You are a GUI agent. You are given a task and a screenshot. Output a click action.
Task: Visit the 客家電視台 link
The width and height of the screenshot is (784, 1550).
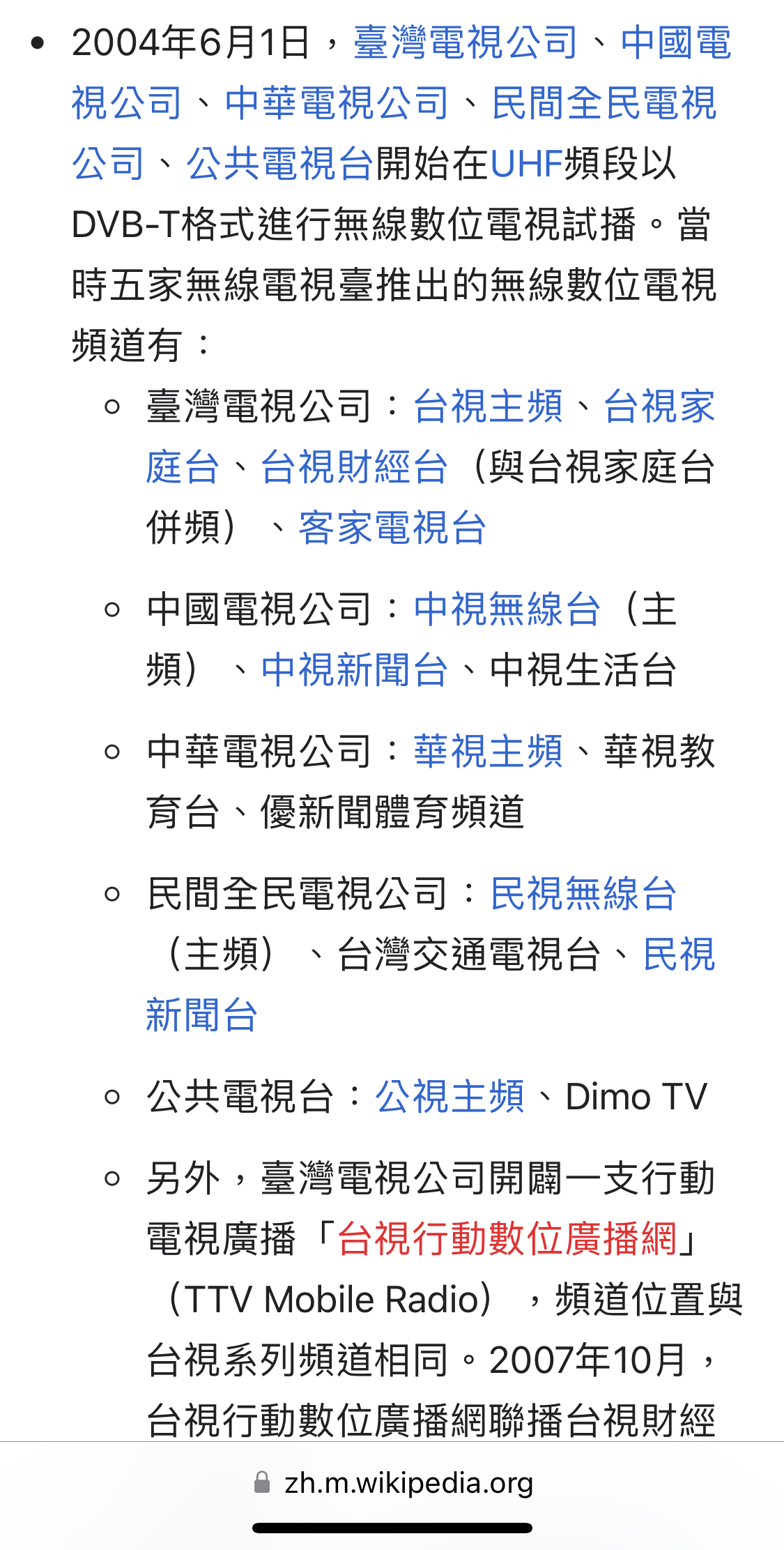pos(392,527)
